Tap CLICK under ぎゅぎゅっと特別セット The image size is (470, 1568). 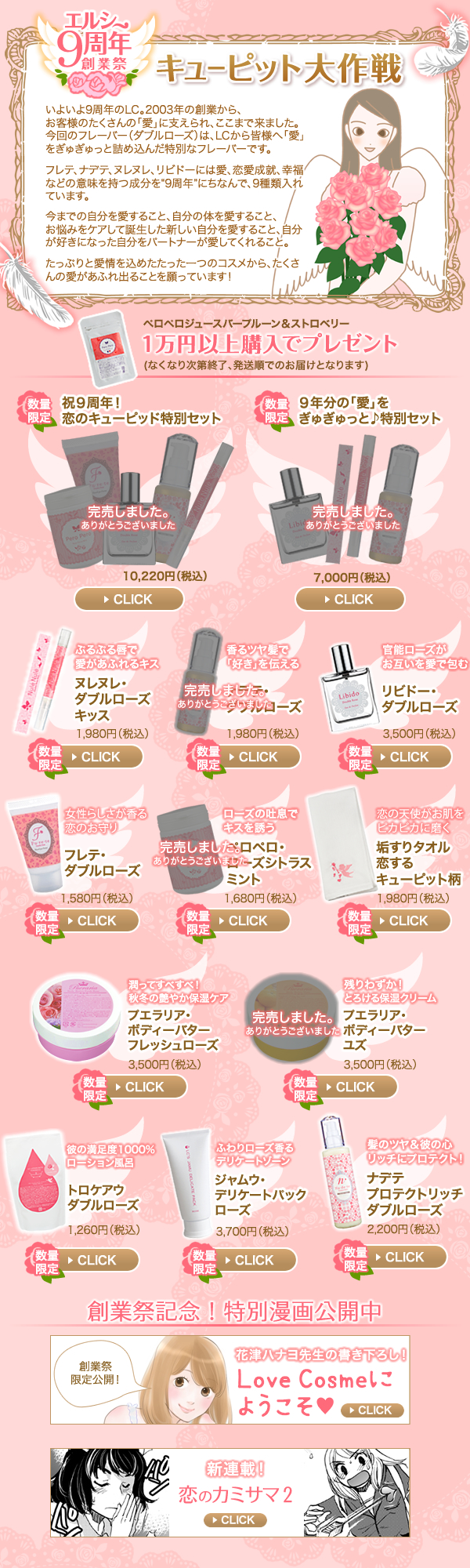[x=349, y=599]
